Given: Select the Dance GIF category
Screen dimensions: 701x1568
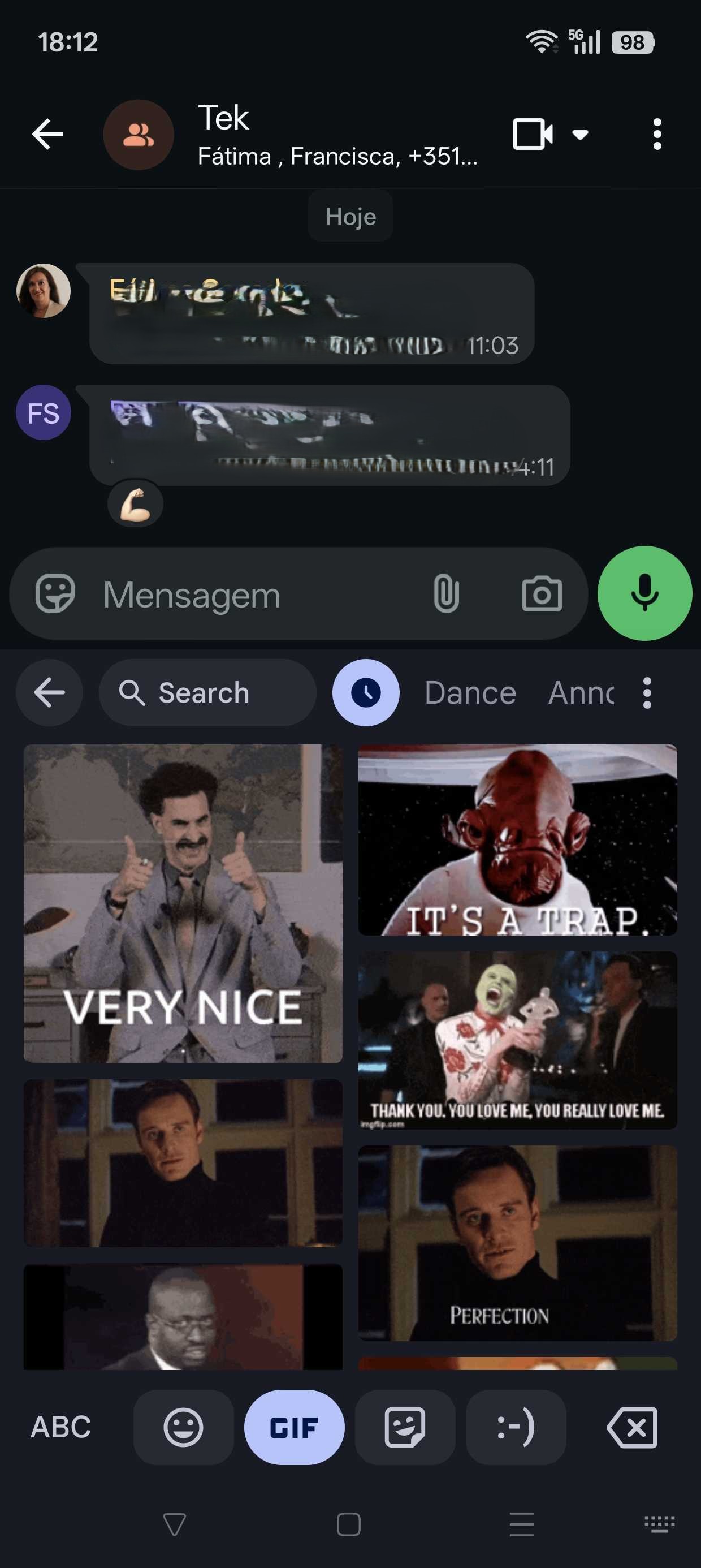Looking at the screenshot, I should tap(470, 693).
